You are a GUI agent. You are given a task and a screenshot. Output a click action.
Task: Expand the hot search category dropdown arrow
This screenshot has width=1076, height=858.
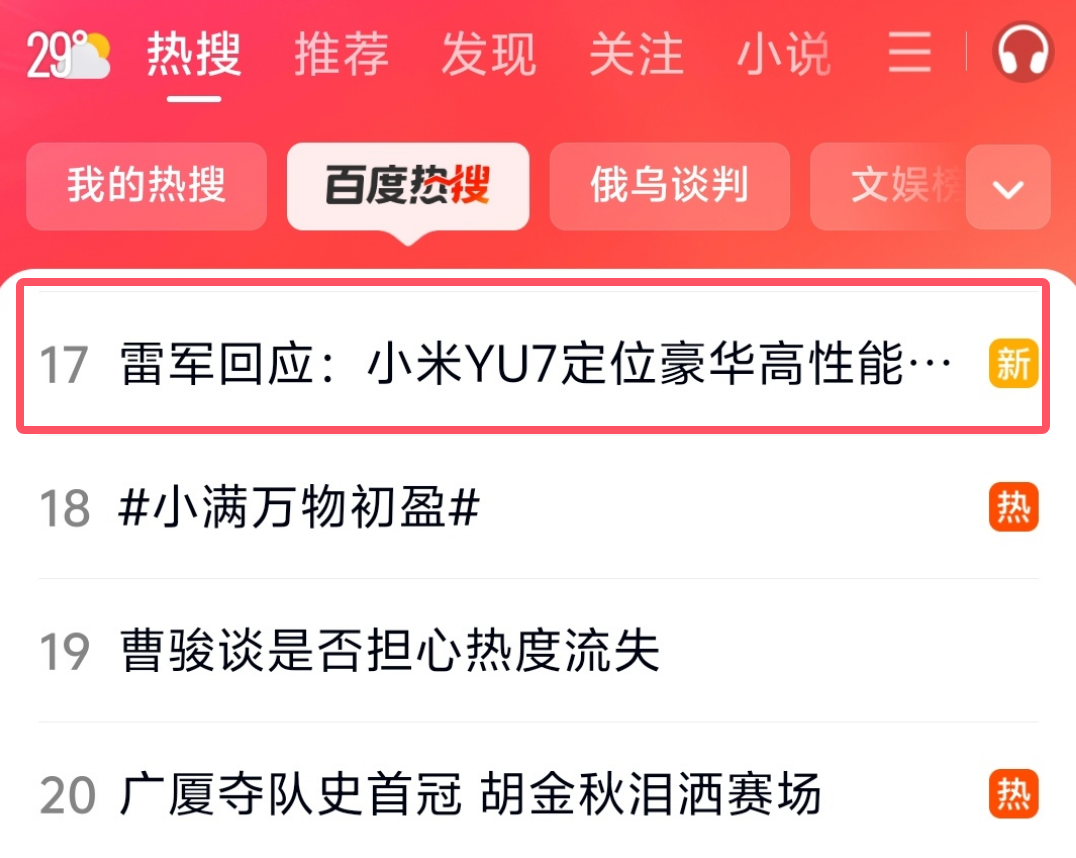coord(1009,188)
